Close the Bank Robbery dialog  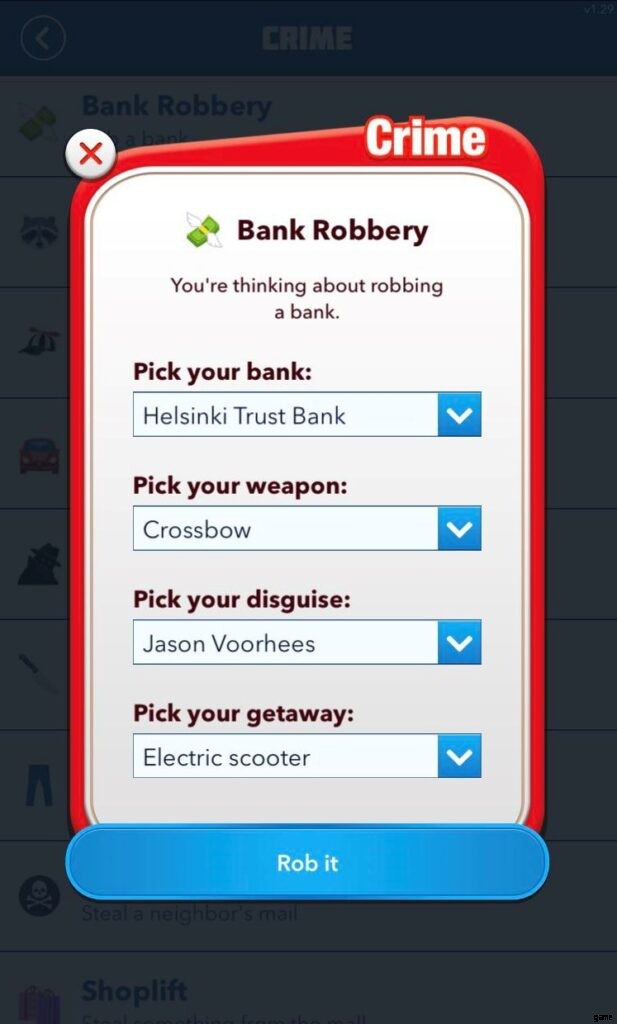click(x=91, y=154)
